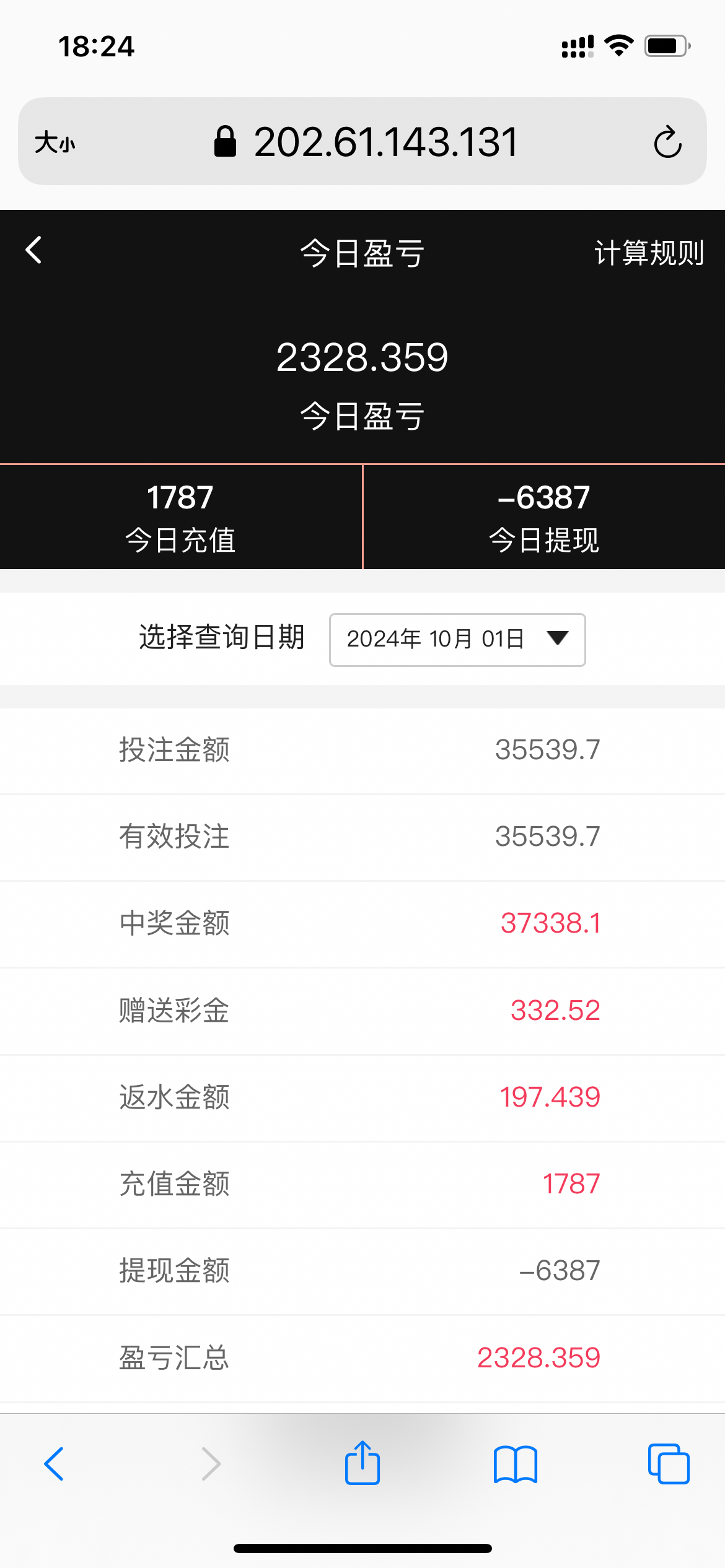725x1568 pixels.
Task: Go to the previous page in Safari
Action: tap(55, 1464)
